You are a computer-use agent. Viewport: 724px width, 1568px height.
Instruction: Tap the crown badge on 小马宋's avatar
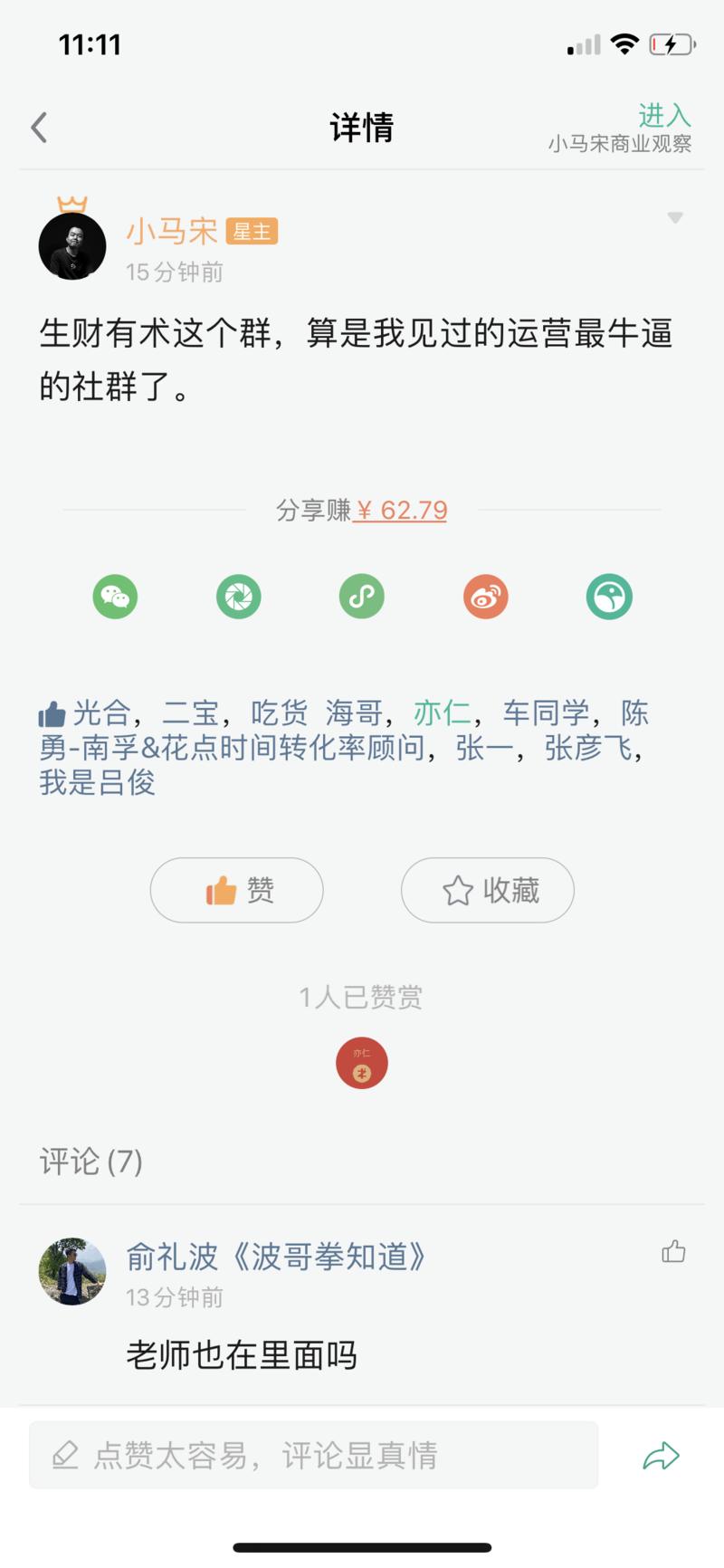71,202
